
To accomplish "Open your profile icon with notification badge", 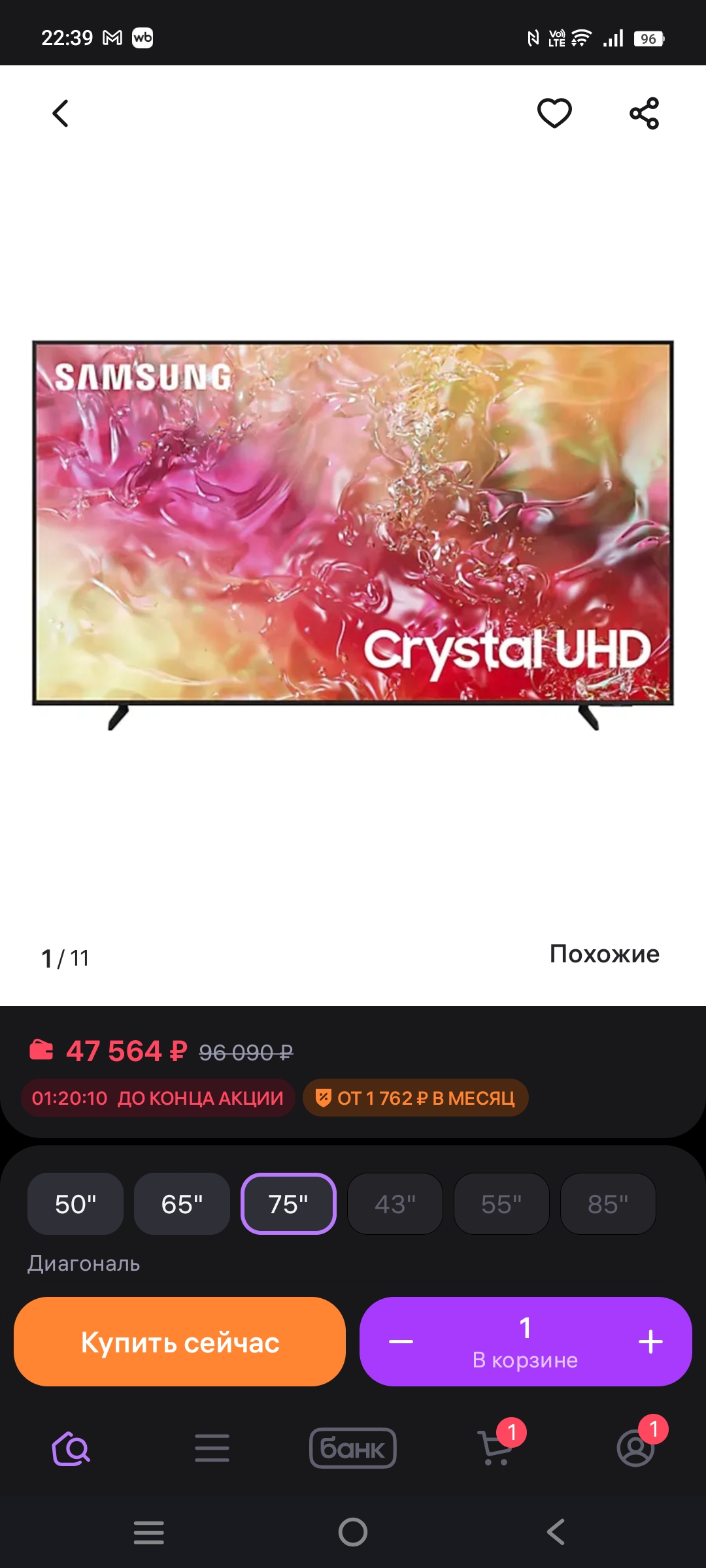I will pyautogui.click(x=634, y=1448).
